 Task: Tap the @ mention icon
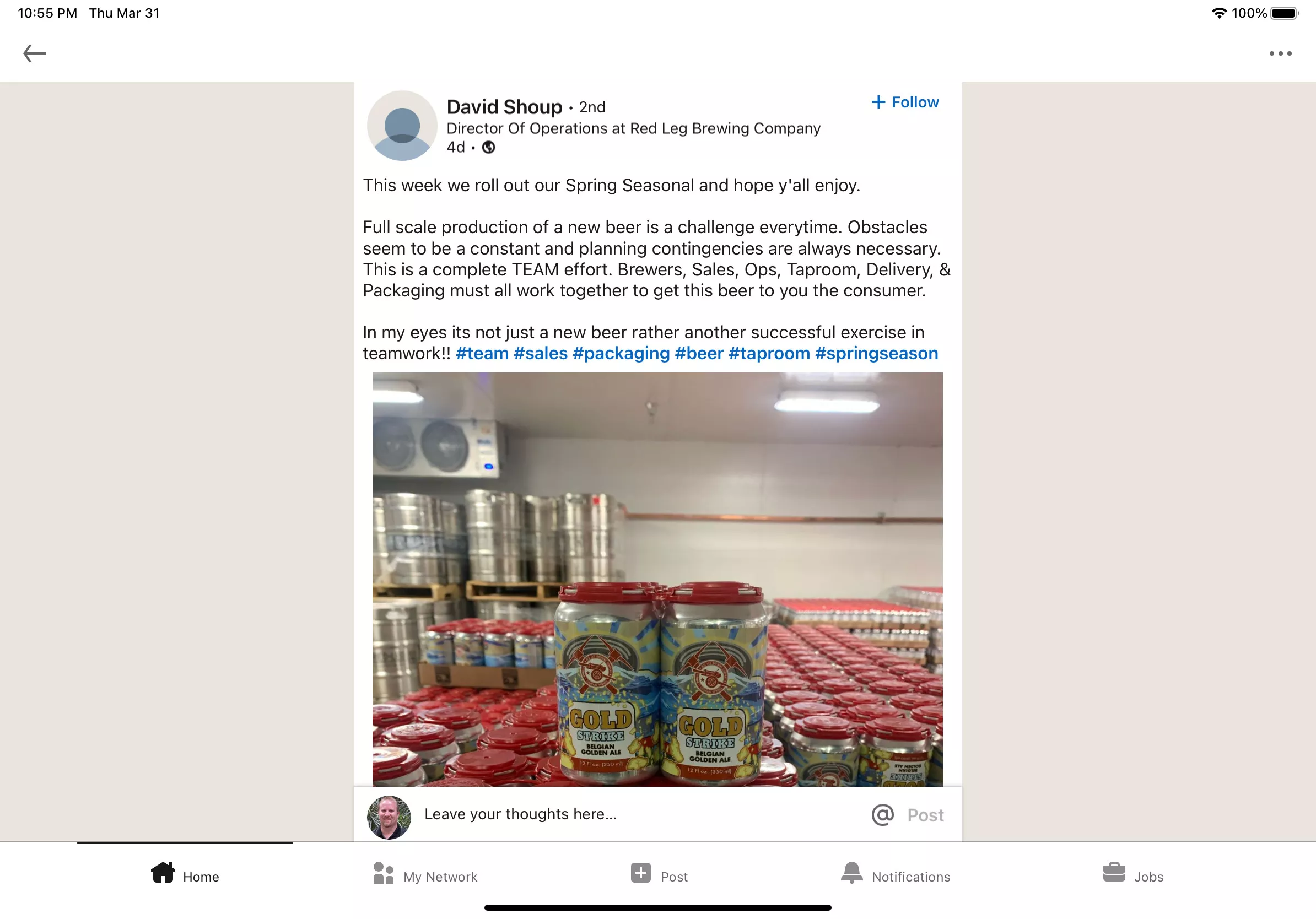(882, 815)
